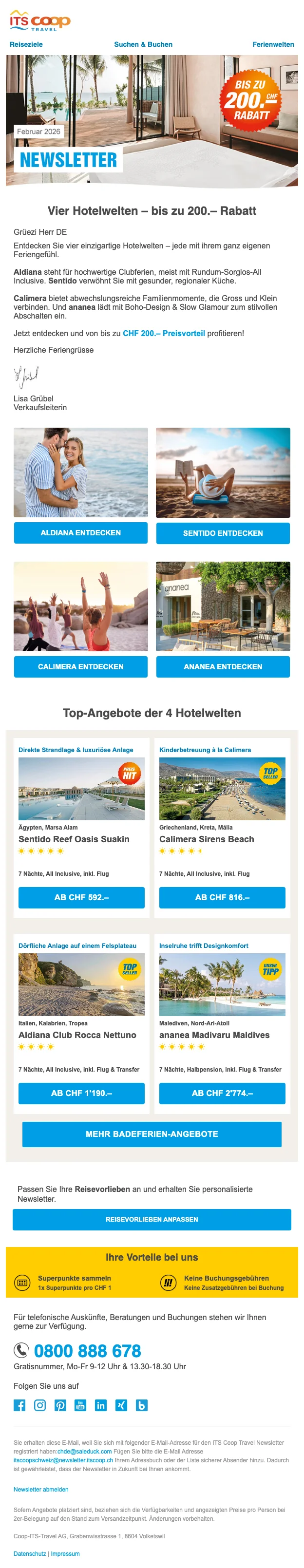Image resolution: width=304 pixels, height=1568 pixels.
Task: Select Calimera Entdecken button
Action: pyautogui.click(x=80, y=666)
